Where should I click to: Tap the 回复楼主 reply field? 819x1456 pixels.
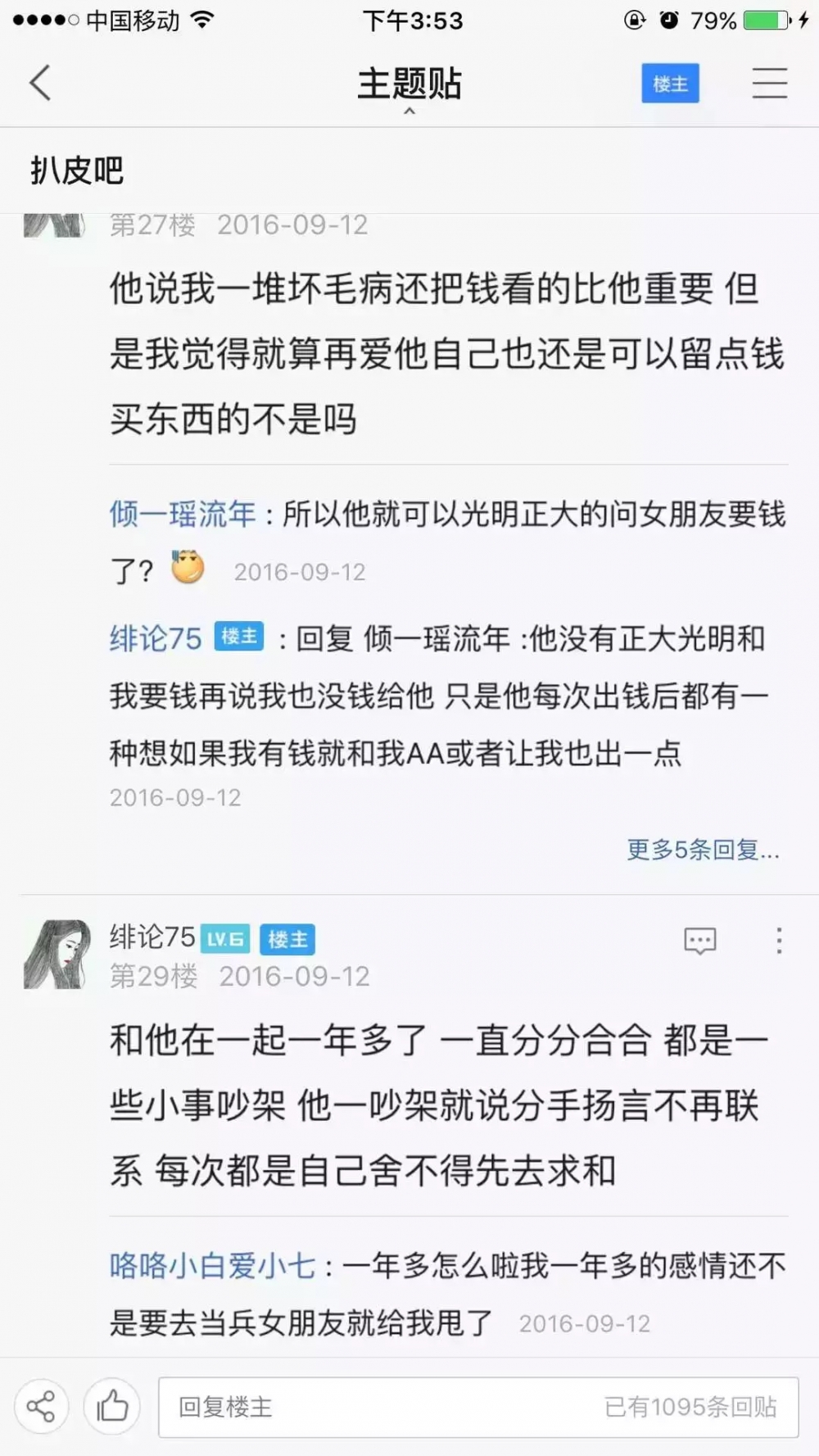pos(478,1407)
